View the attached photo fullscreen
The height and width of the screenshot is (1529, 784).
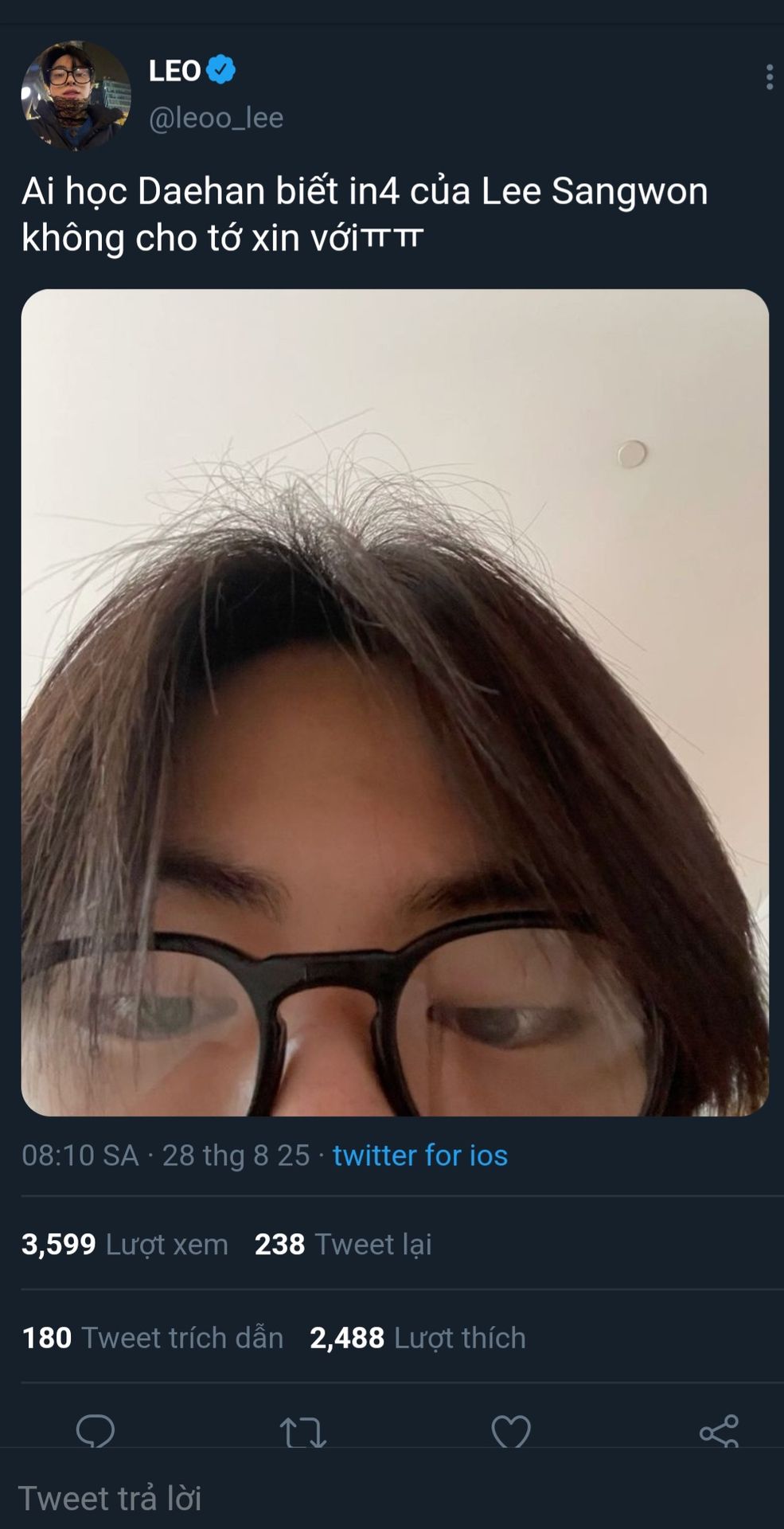tap(395, 702)
